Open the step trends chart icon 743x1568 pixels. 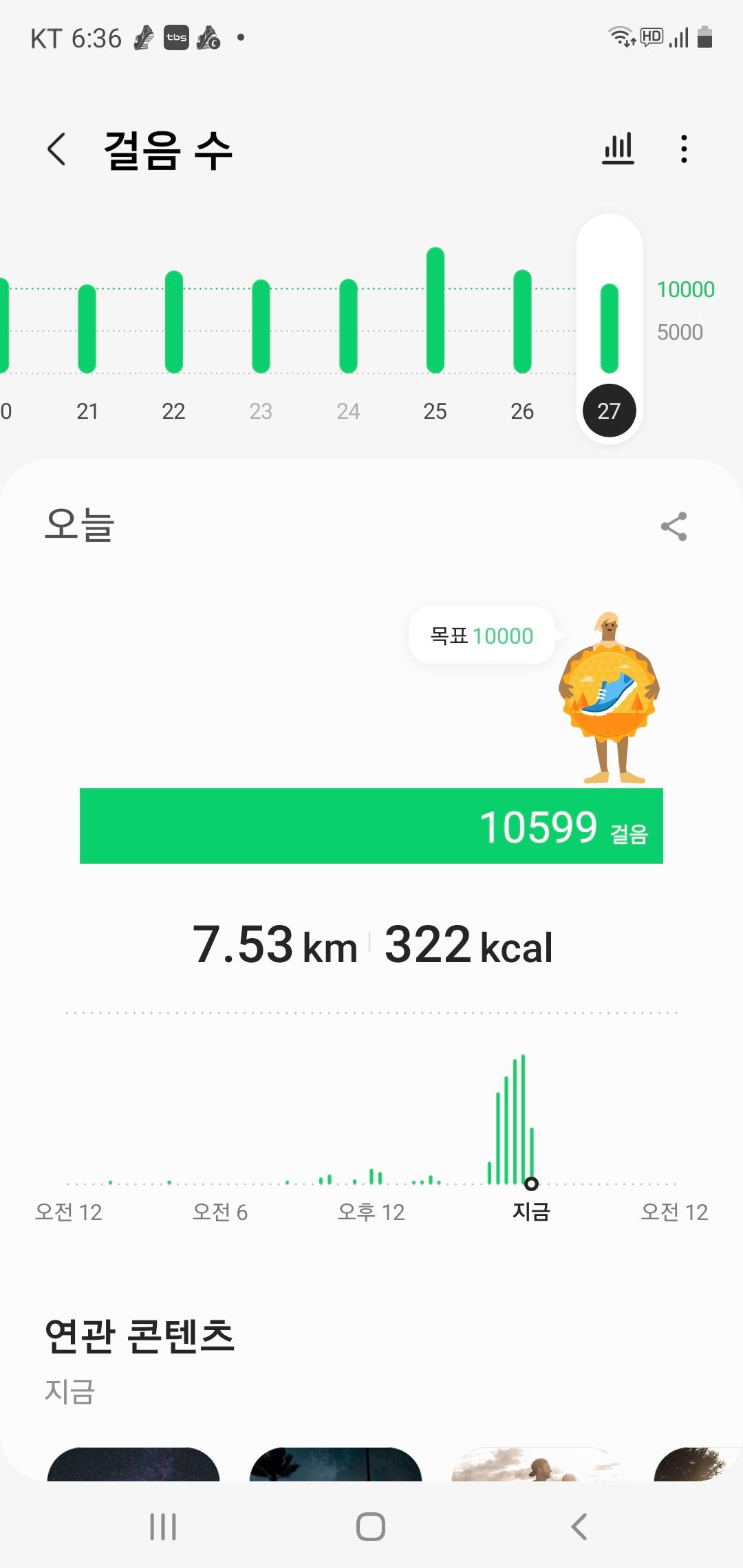(x=618, y=149)
